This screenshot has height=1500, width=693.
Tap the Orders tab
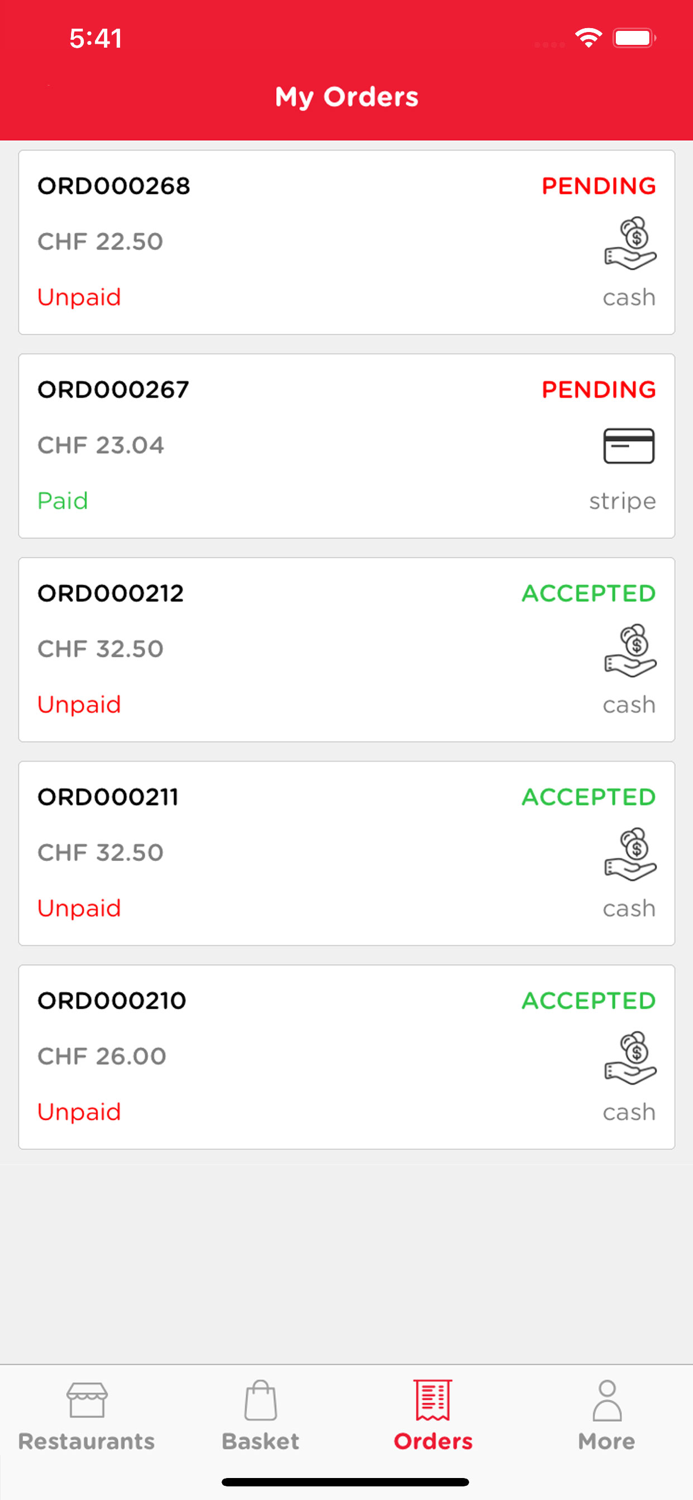(433, 1416)
